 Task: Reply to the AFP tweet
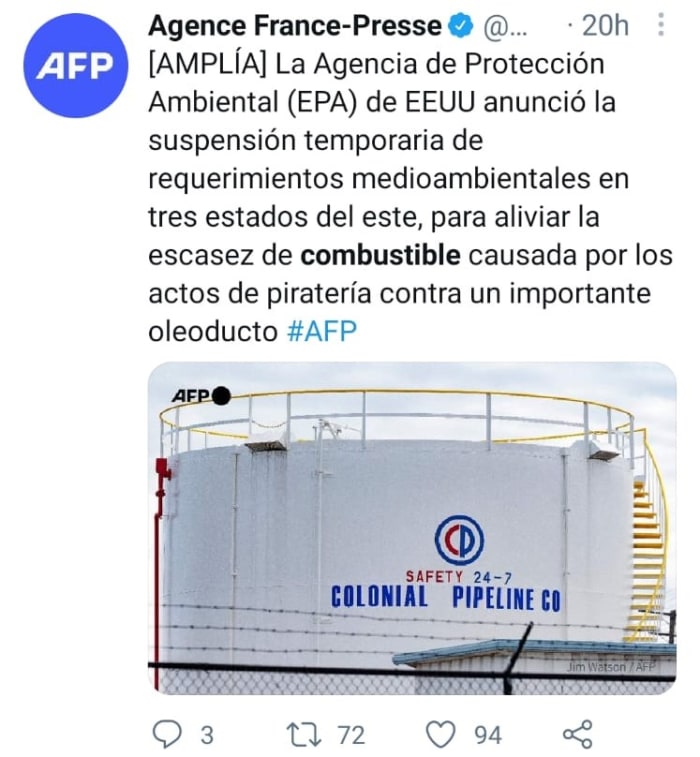[166, 735]
